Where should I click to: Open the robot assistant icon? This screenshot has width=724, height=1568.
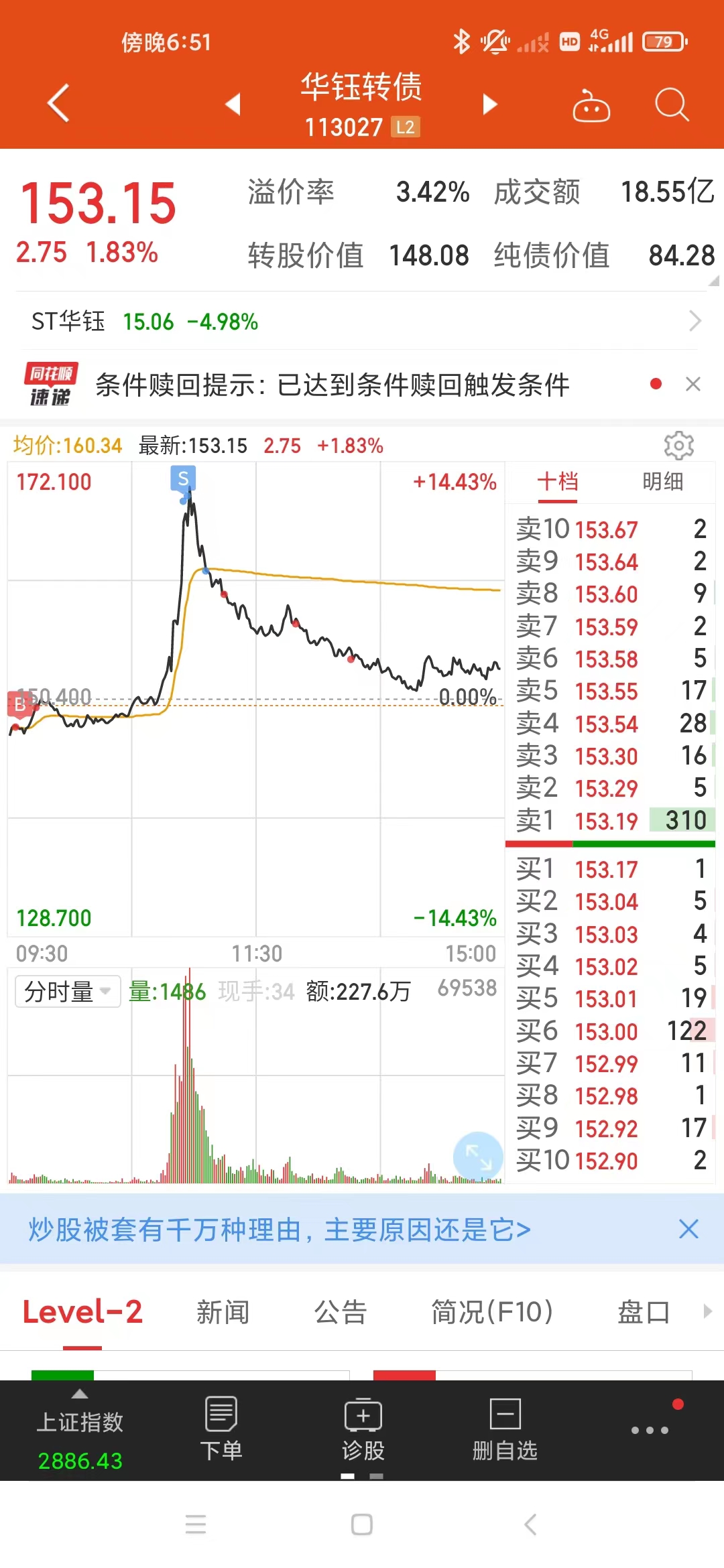[x=591, y=106]
